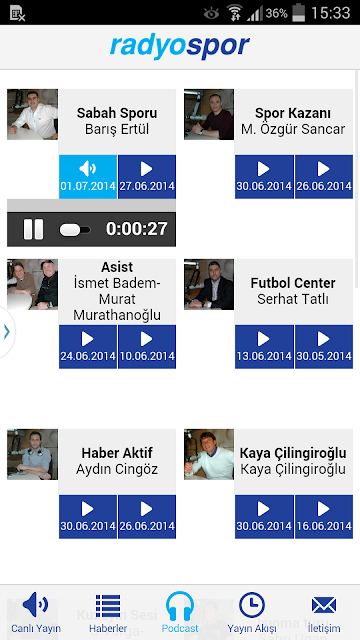Open the İletişim contact tab
Viewport: 360px width, 640px height.
coord(324,612)
